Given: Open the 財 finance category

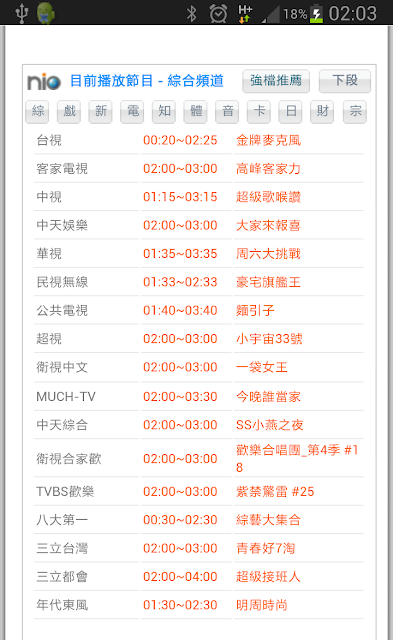Looking at the screenshot, I should tap(322, 111).
